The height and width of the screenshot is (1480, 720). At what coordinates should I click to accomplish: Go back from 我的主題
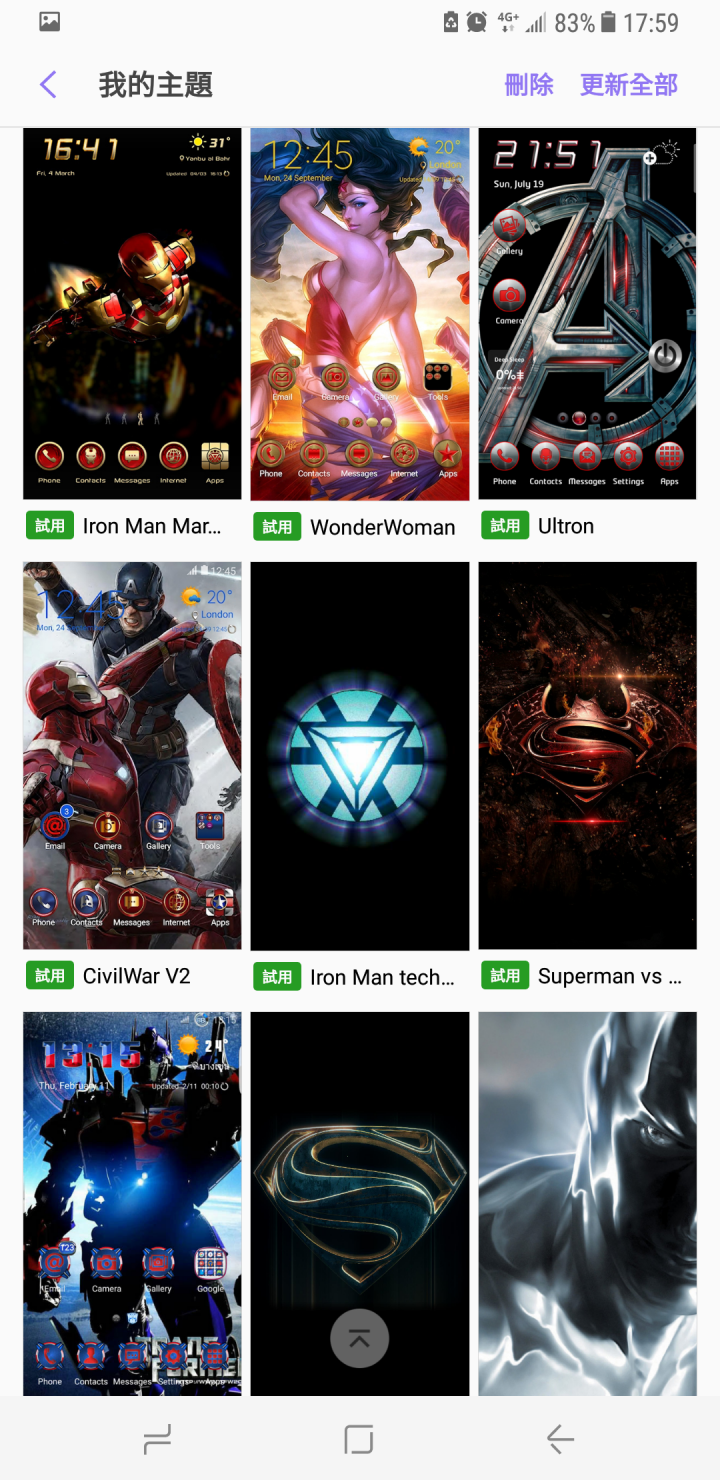click(x=48, y=85)
